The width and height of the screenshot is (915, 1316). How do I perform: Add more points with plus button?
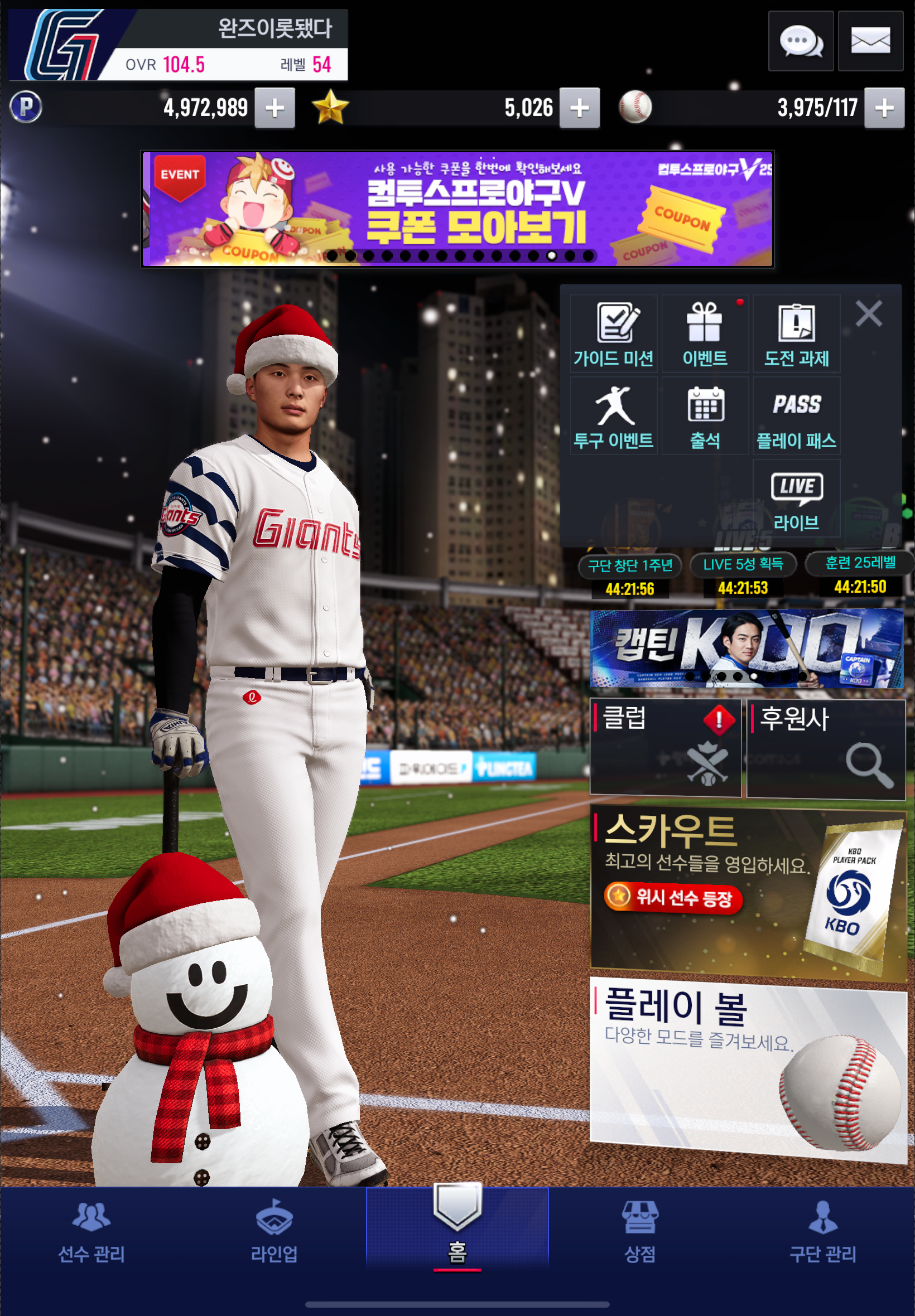coord(274,108)
